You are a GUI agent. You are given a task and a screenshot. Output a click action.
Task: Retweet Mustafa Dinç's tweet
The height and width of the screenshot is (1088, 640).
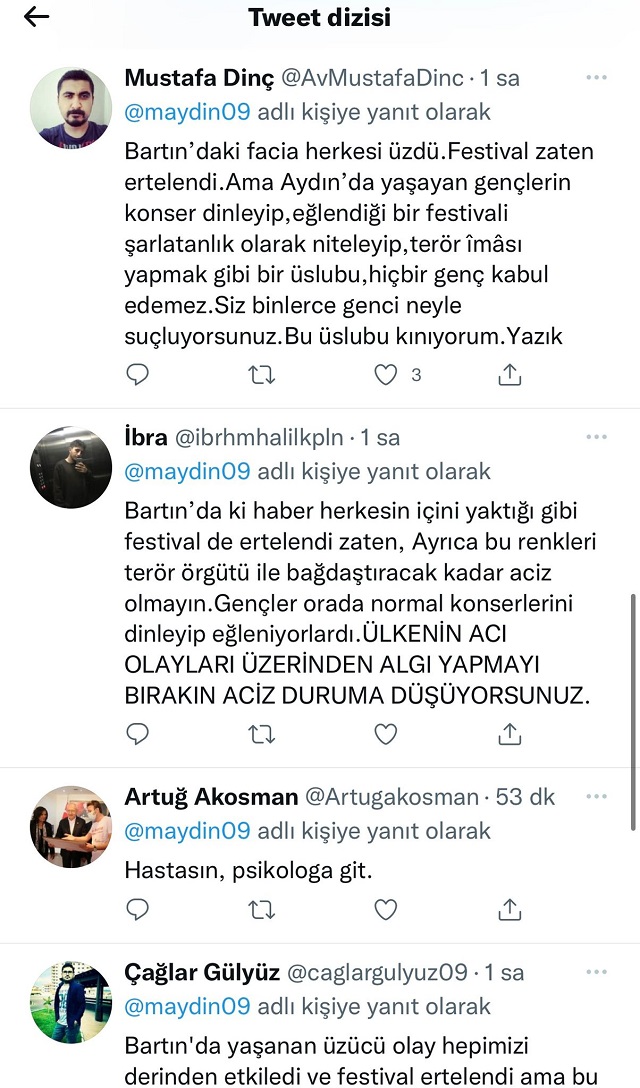(x=261, y=375)
